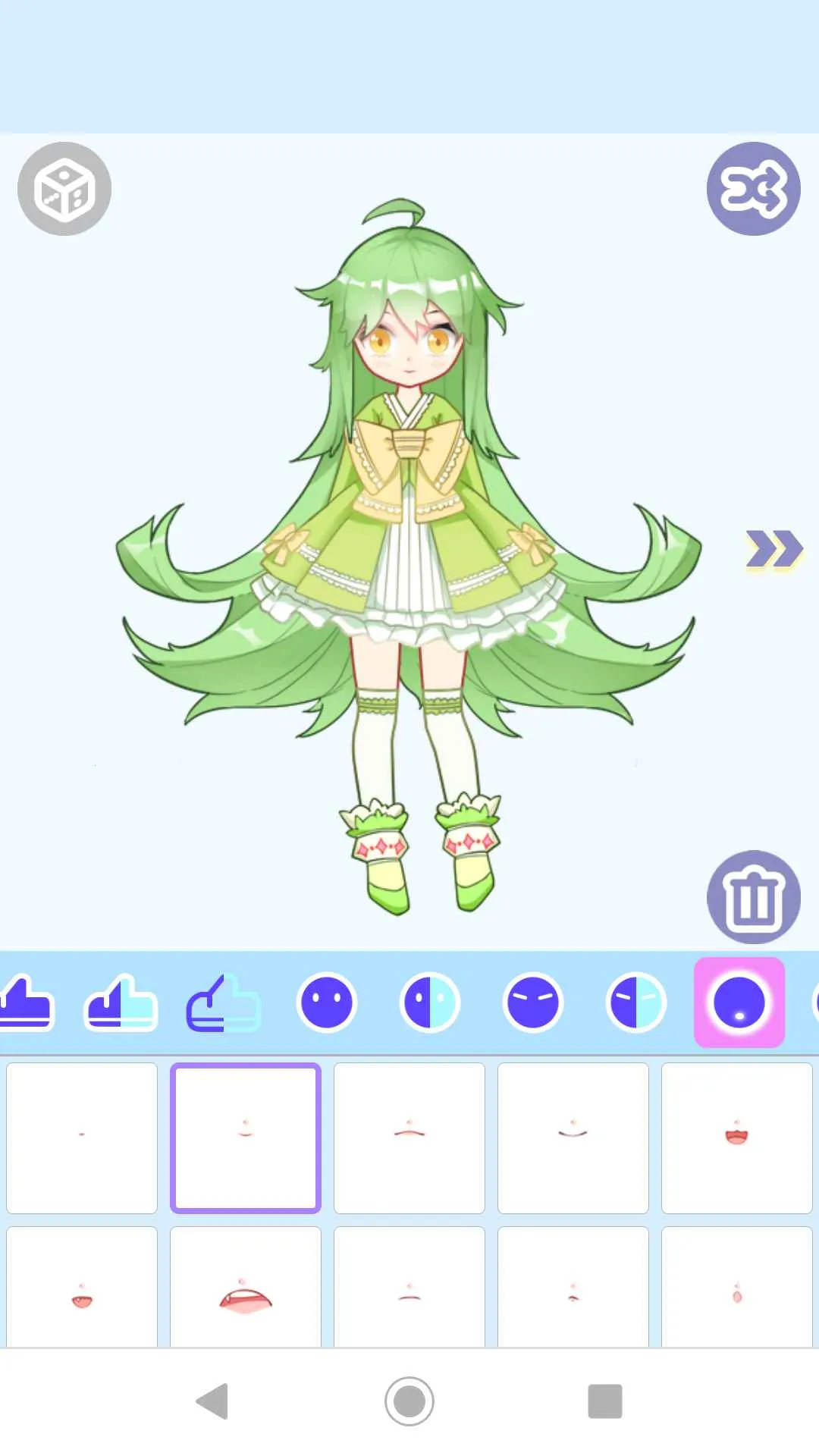Select the eyebrows category icon
This screenshot has width=819, height=1456.
533,1001
